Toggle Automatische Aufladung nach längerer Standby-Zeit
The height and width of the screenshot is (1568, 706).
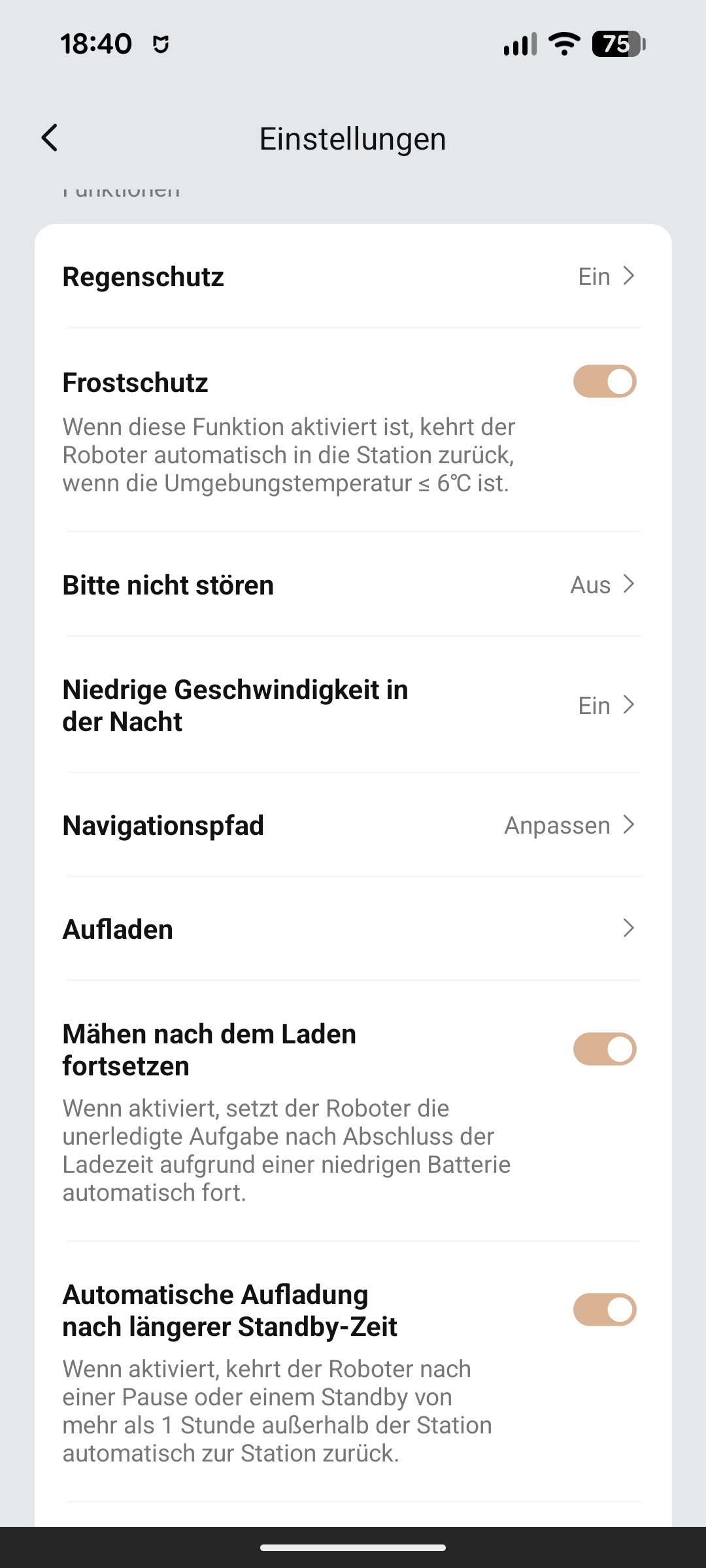click(x=605, y=1310)
